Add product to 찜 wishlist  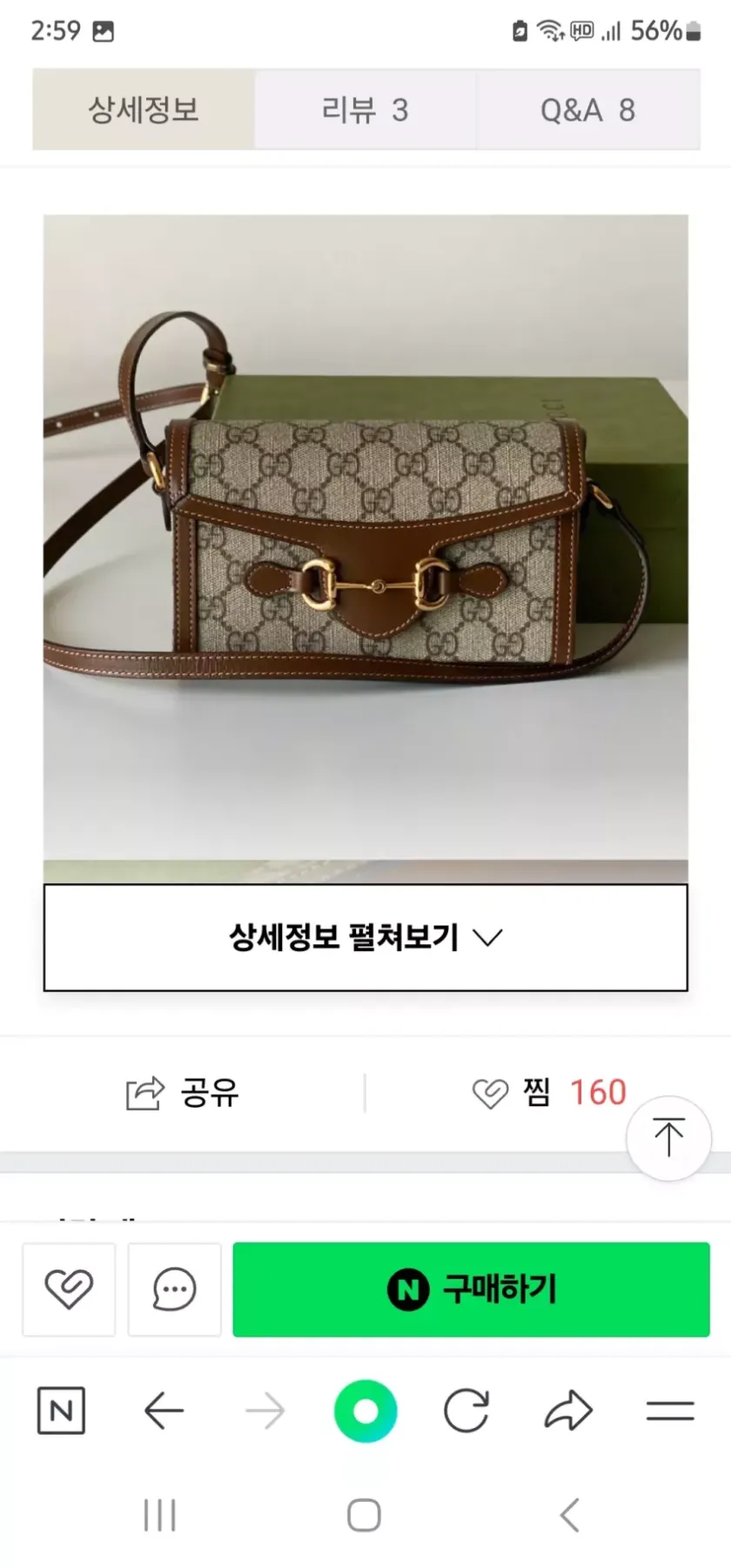(548, 1092)
